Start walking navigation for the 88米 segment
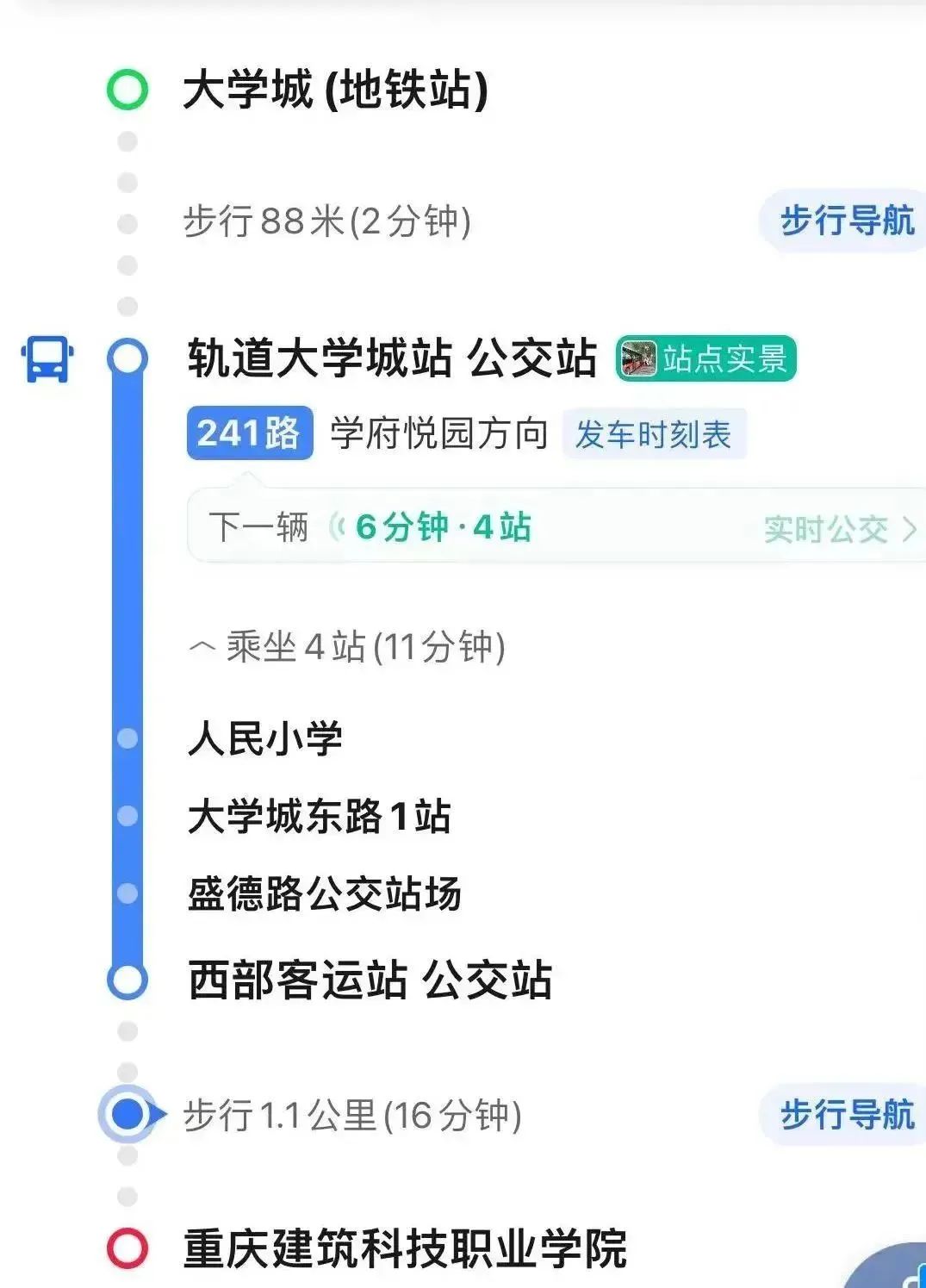Screen dimensions: 926x1288 (x=845, y=221)
